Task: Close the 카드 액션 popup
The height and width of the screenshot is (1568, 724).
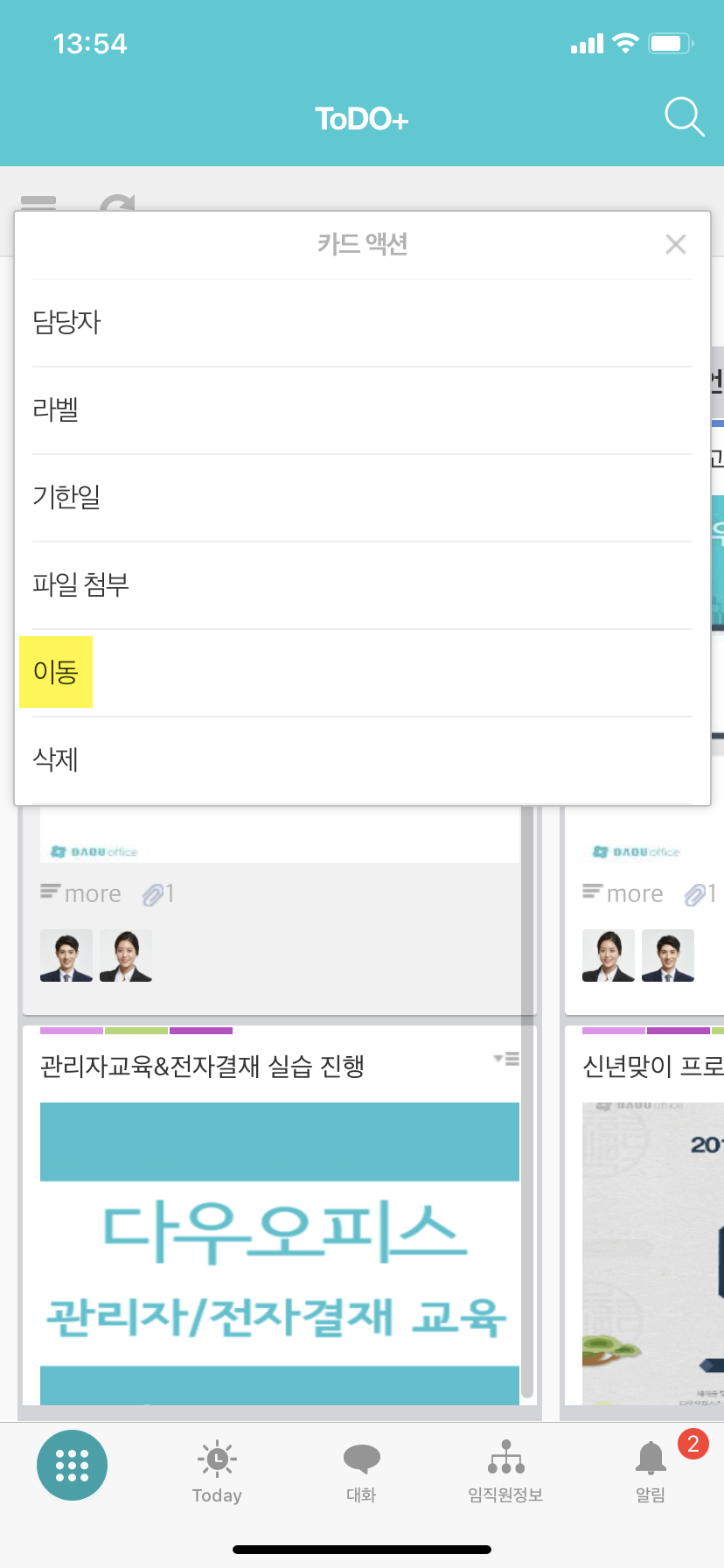Action: click(x=675, y=244)
